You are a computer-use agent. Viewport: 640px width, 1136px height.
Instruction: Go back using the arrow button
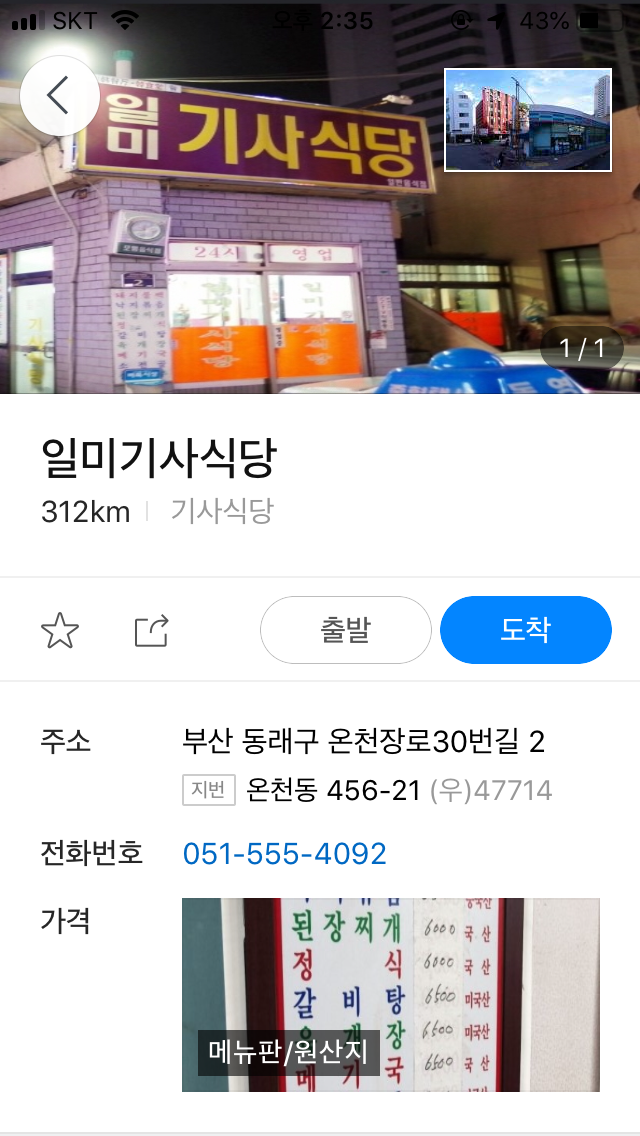tap(59, 96)
